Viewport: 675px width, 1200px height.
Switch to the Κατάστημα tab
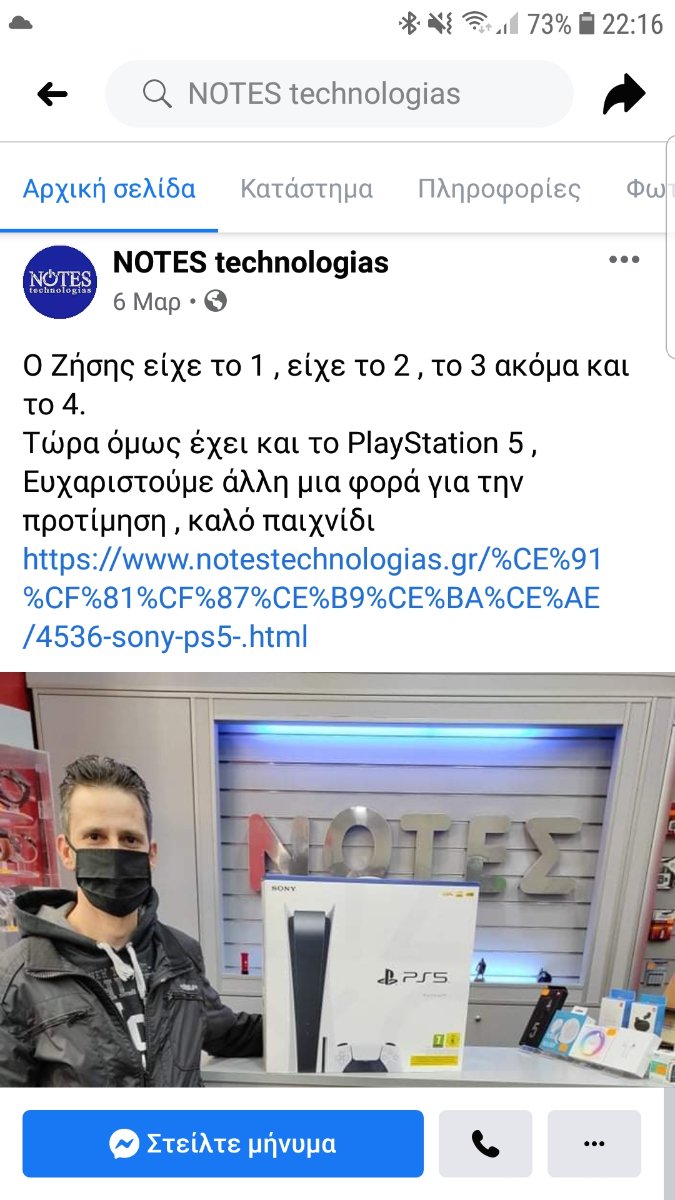[x=306, y=189]
